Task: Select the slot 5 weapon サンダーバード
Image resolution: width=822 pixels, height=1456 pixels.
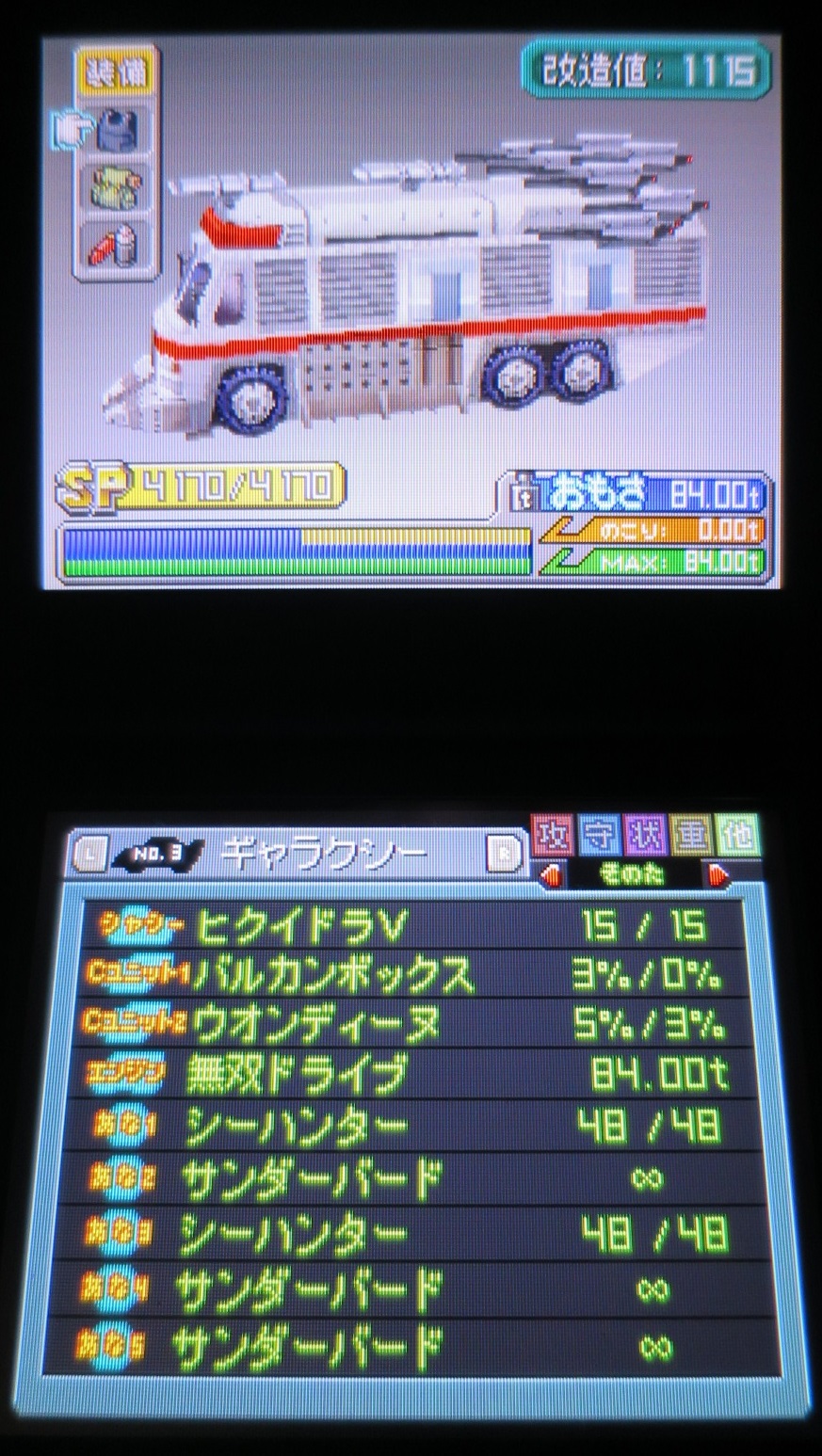Action: (x=414, y=1345)
